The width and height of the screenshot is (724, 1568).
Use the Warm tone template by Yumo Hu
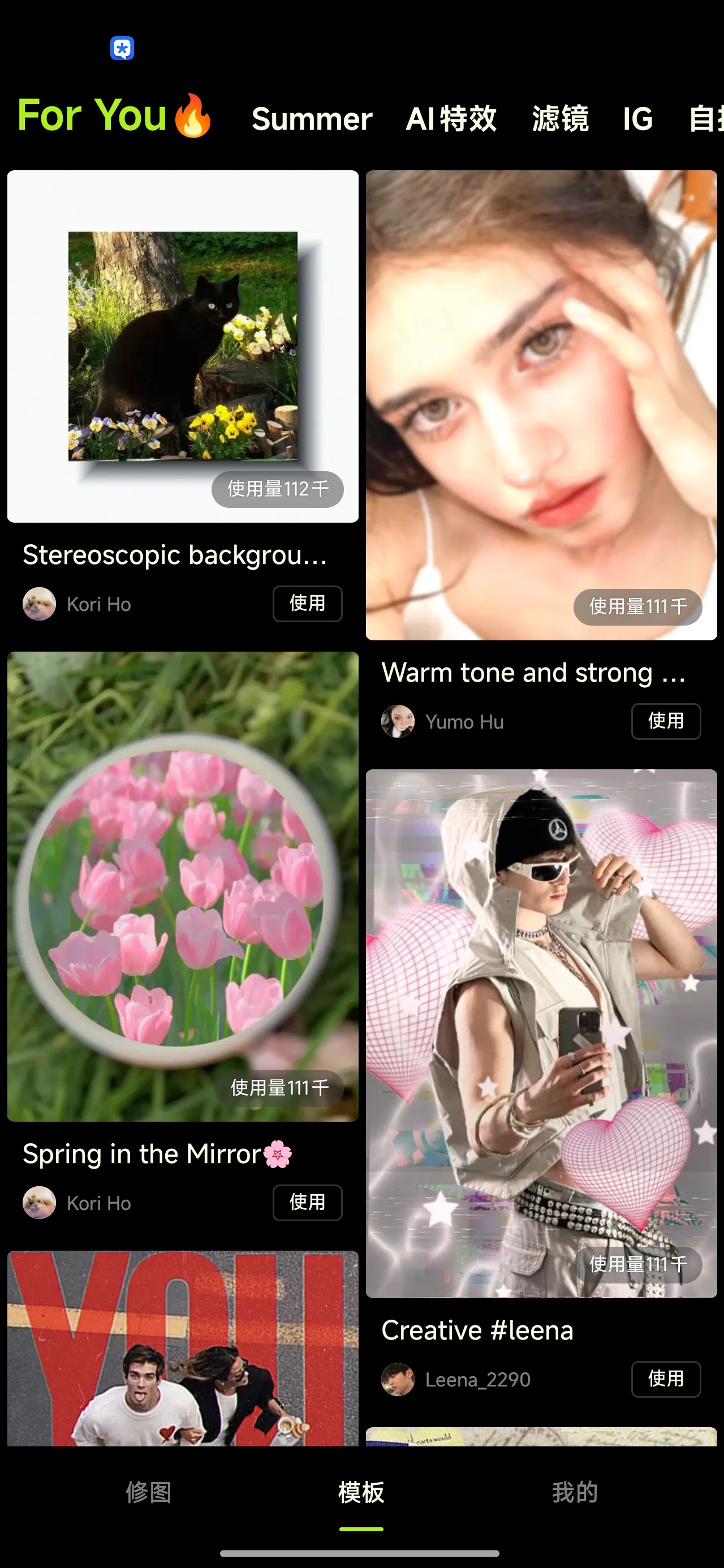666,721
